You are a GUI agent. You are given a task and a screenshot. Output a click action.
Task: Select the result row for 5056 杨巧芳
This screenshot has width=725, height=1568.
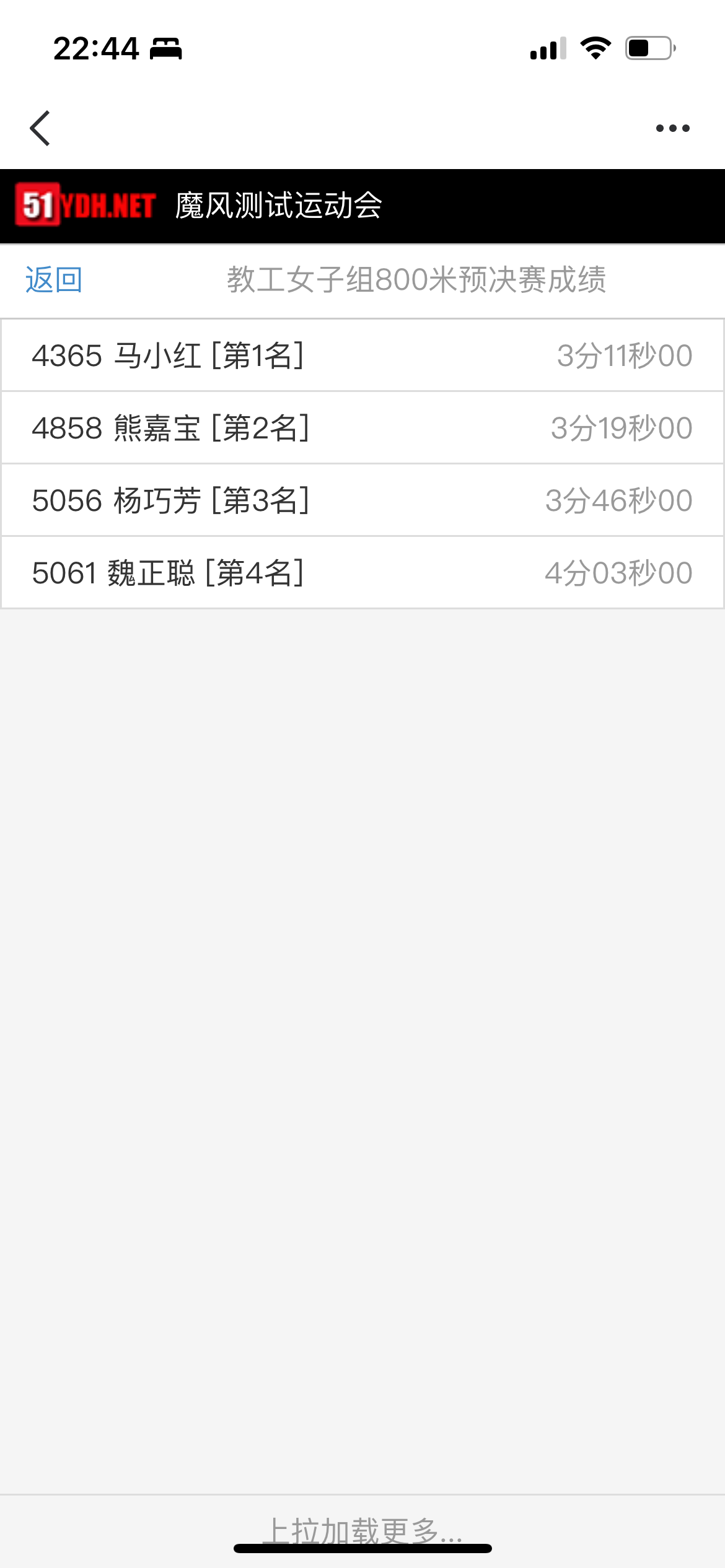pyautogui.click(x=362, y=500)
